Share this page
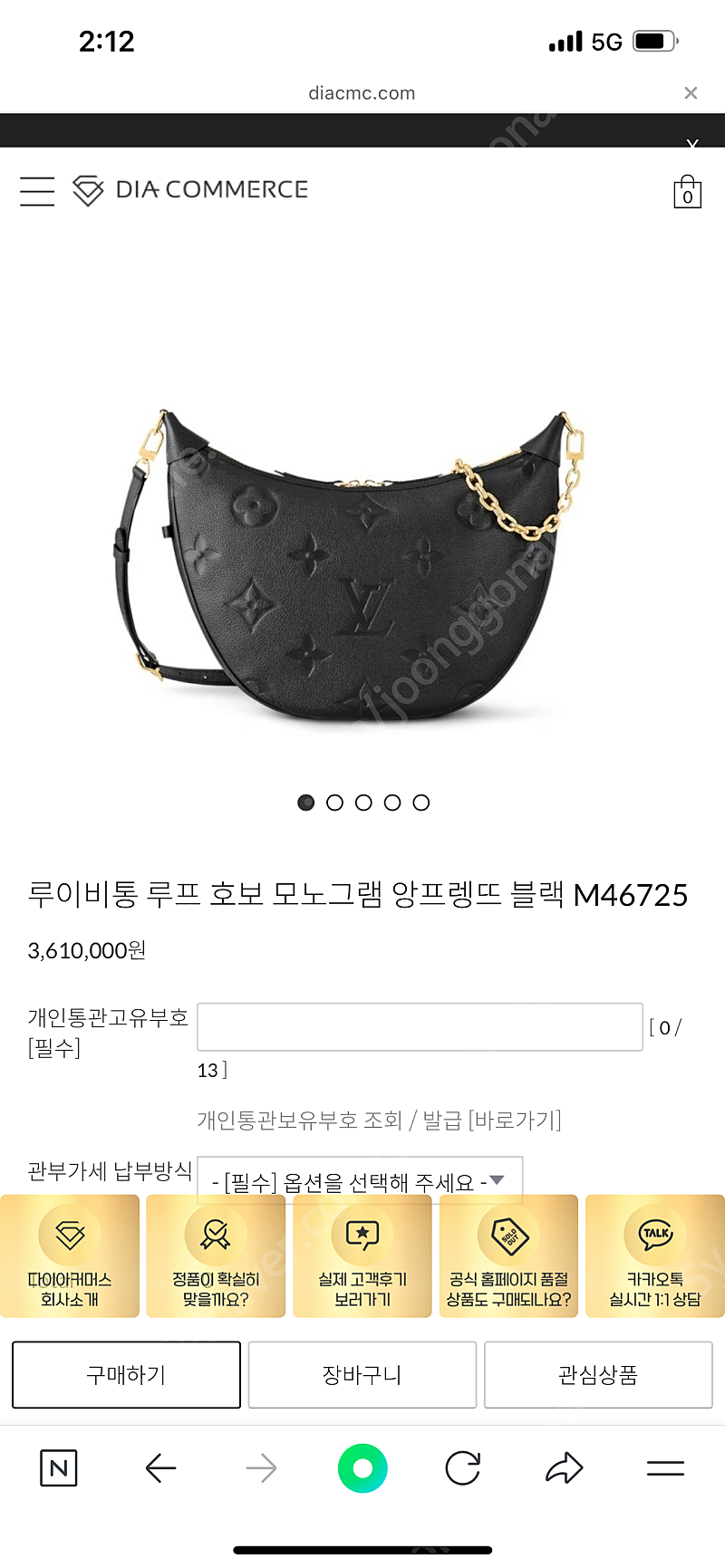The width and height of the screenshot is (725, 1568). [x=564, y=1468]
